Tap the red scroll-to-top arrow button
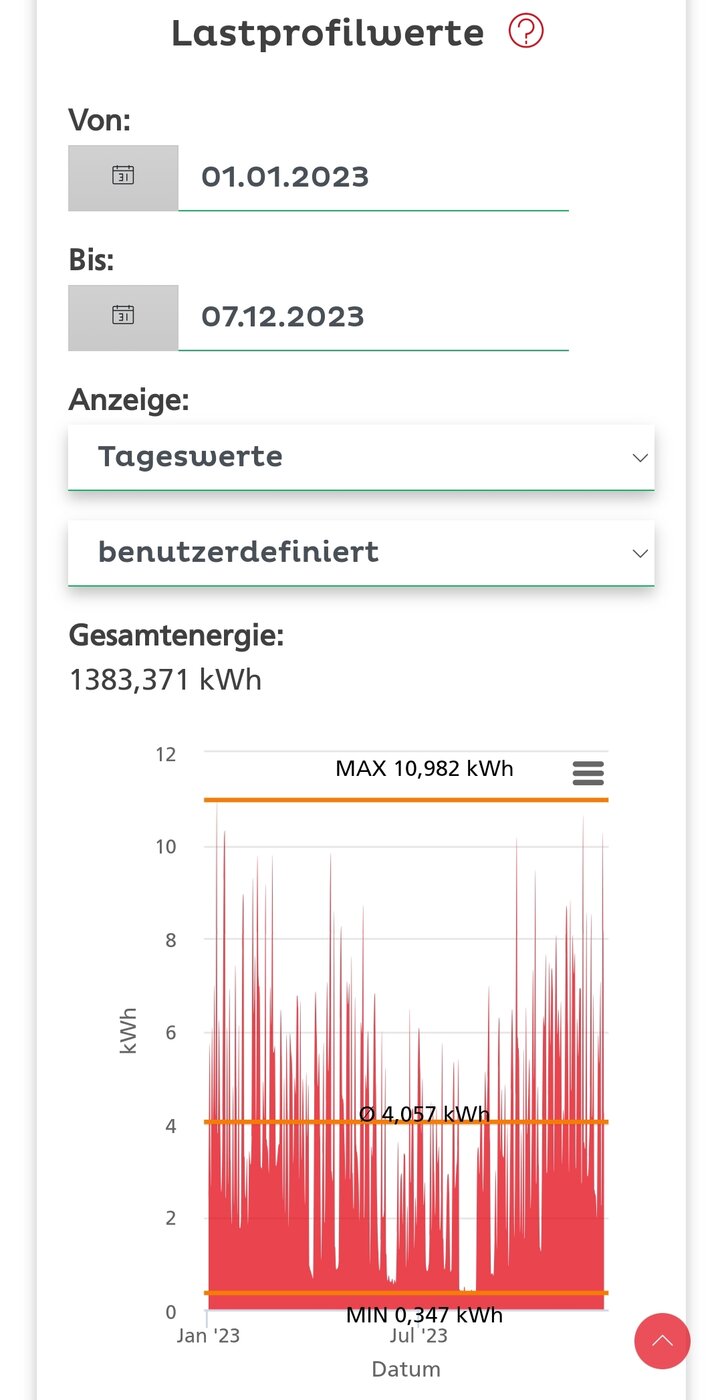Screen dimensions: 722x1400 point(662,1340)
